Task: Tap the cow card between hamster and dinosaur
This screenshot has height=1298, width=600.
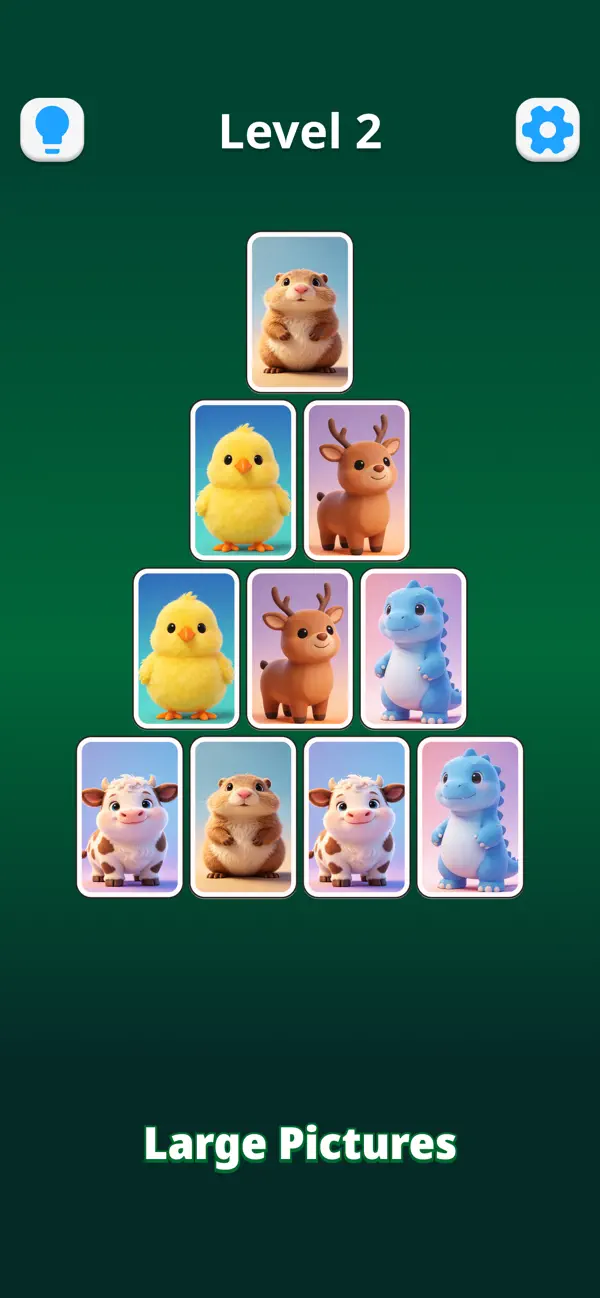Action: tap(357, 817)
